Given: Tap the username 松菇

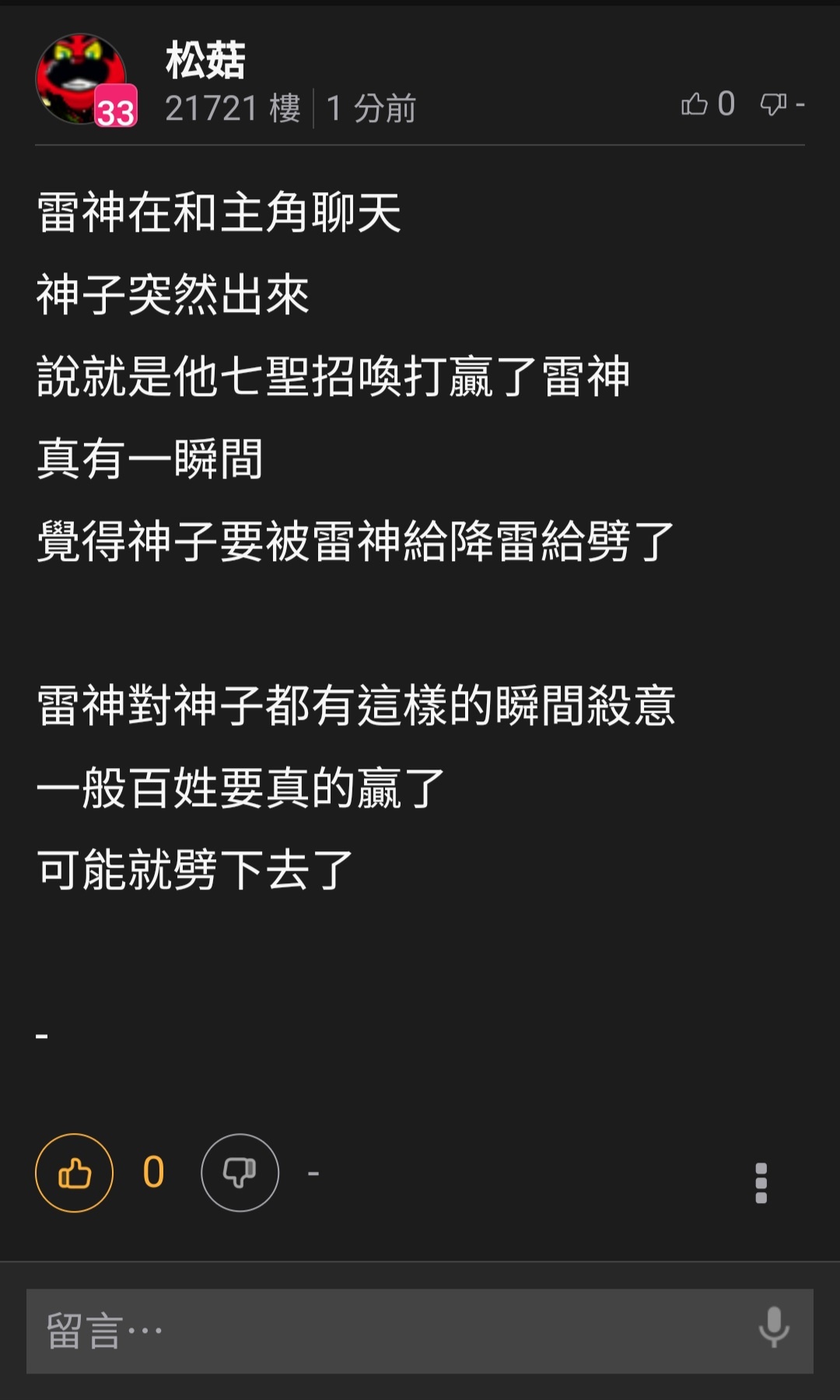Looking at the screenshot, I should (x=205, y=61).
